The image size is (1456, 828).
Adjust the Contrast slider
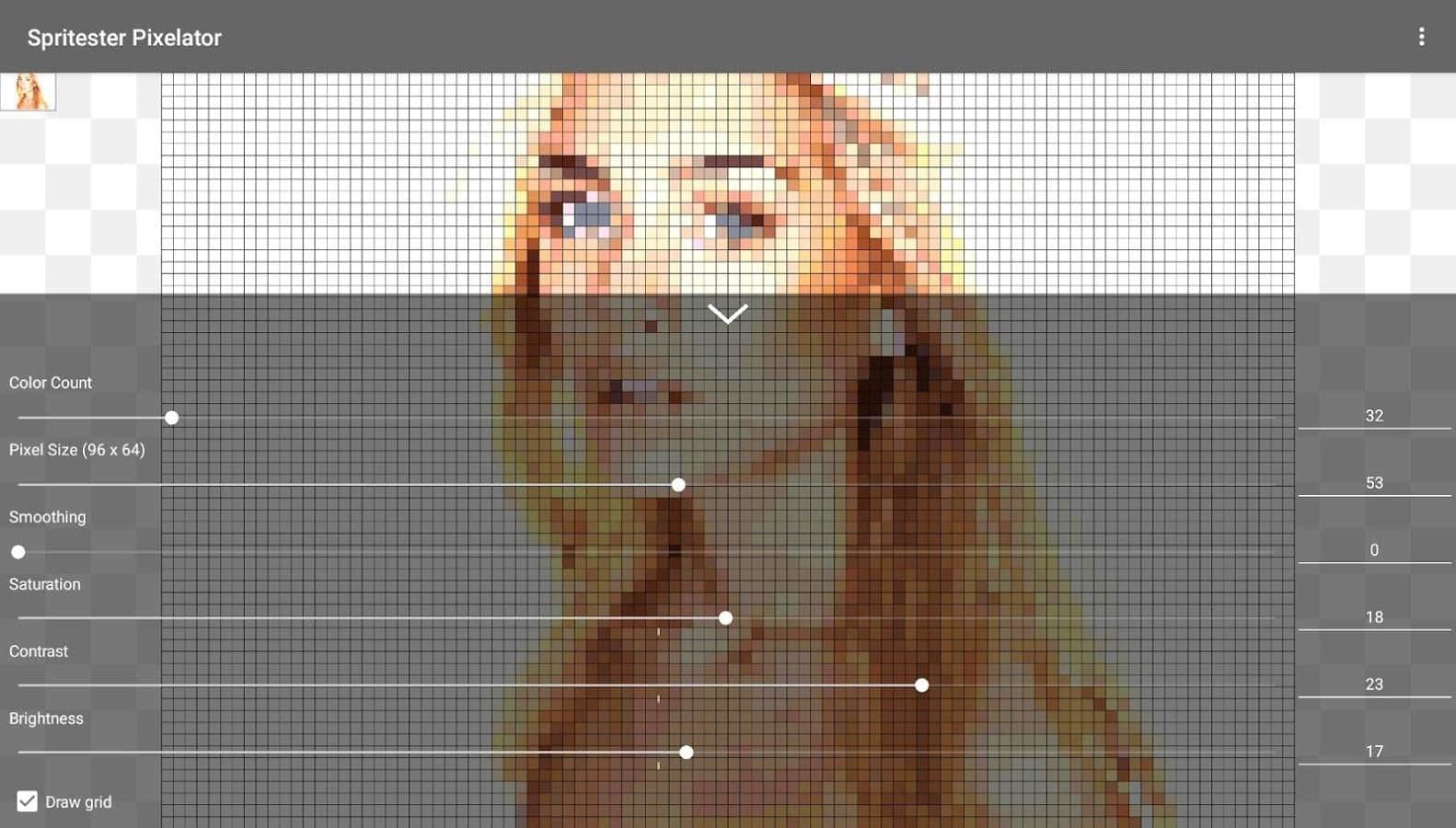click(921, 685)
